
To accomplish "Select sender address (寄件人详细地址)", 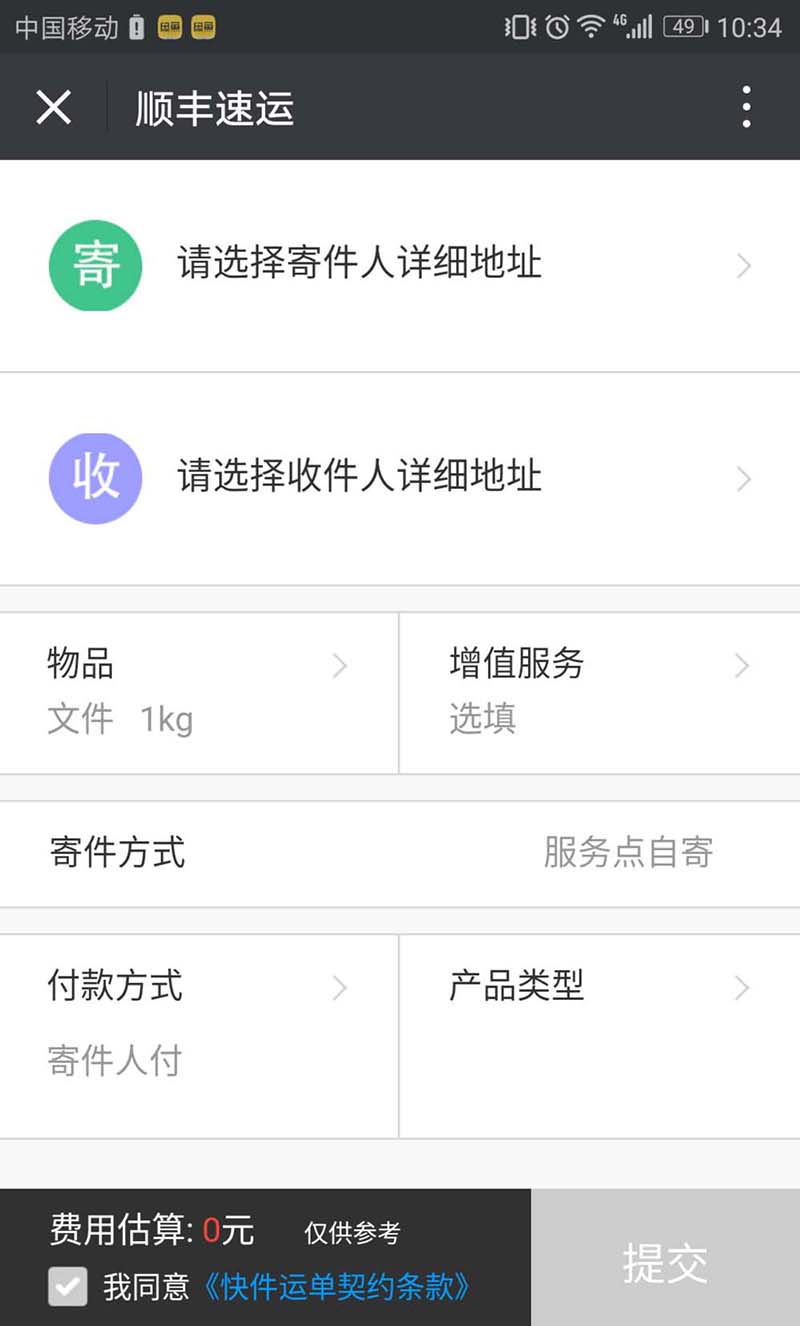I will (400, 265).
